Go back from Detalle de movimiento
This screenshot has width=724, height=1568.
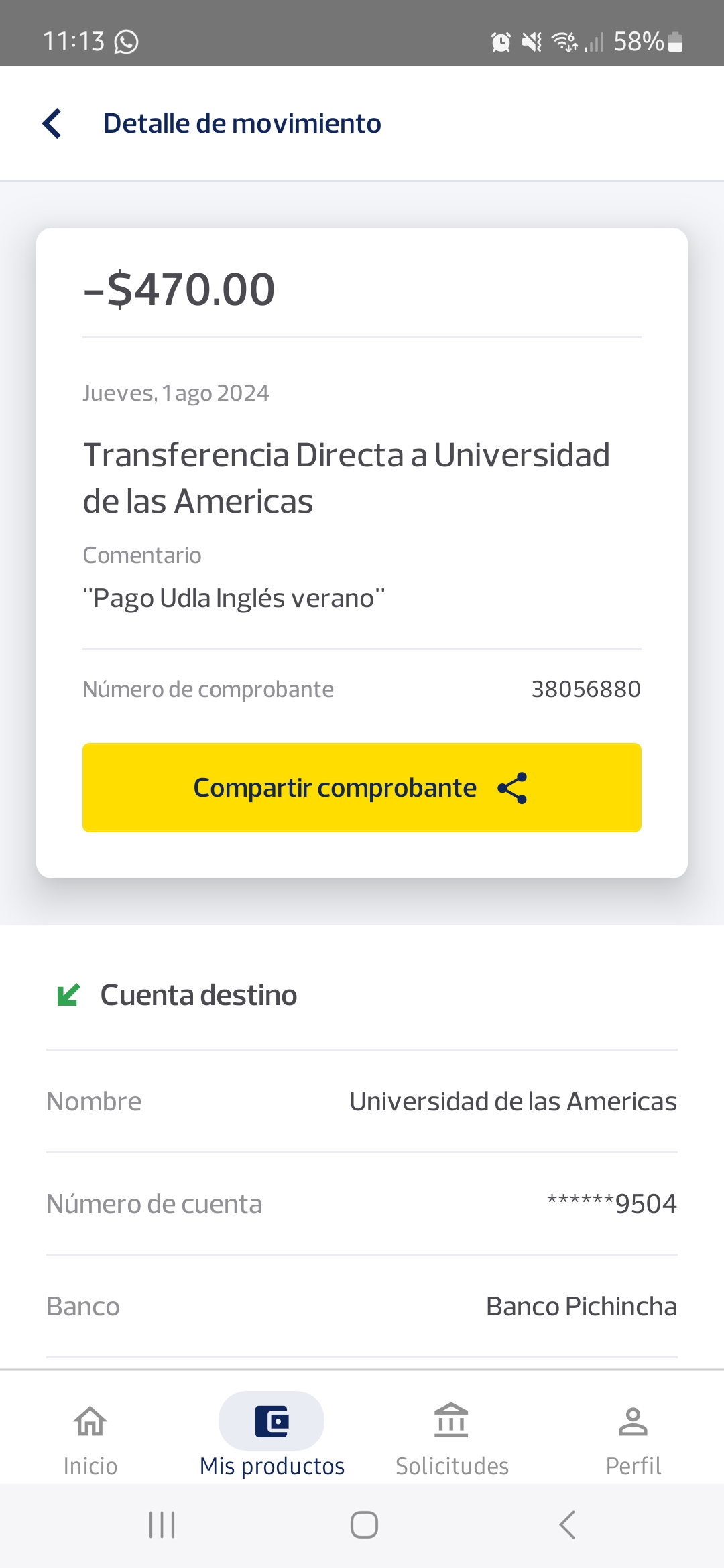(x=52, y=124)
